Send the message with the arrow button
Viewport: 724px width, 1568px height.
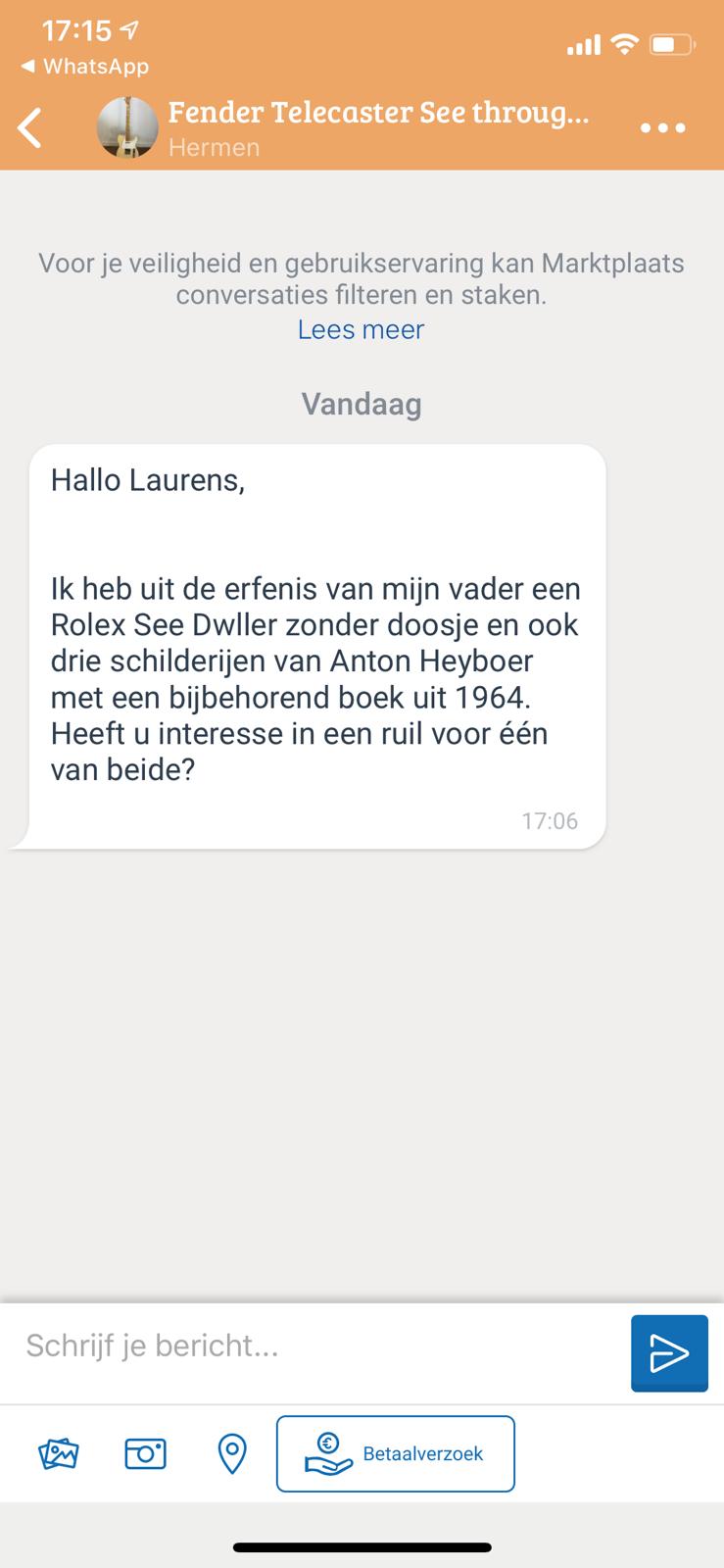(669, 1353)
